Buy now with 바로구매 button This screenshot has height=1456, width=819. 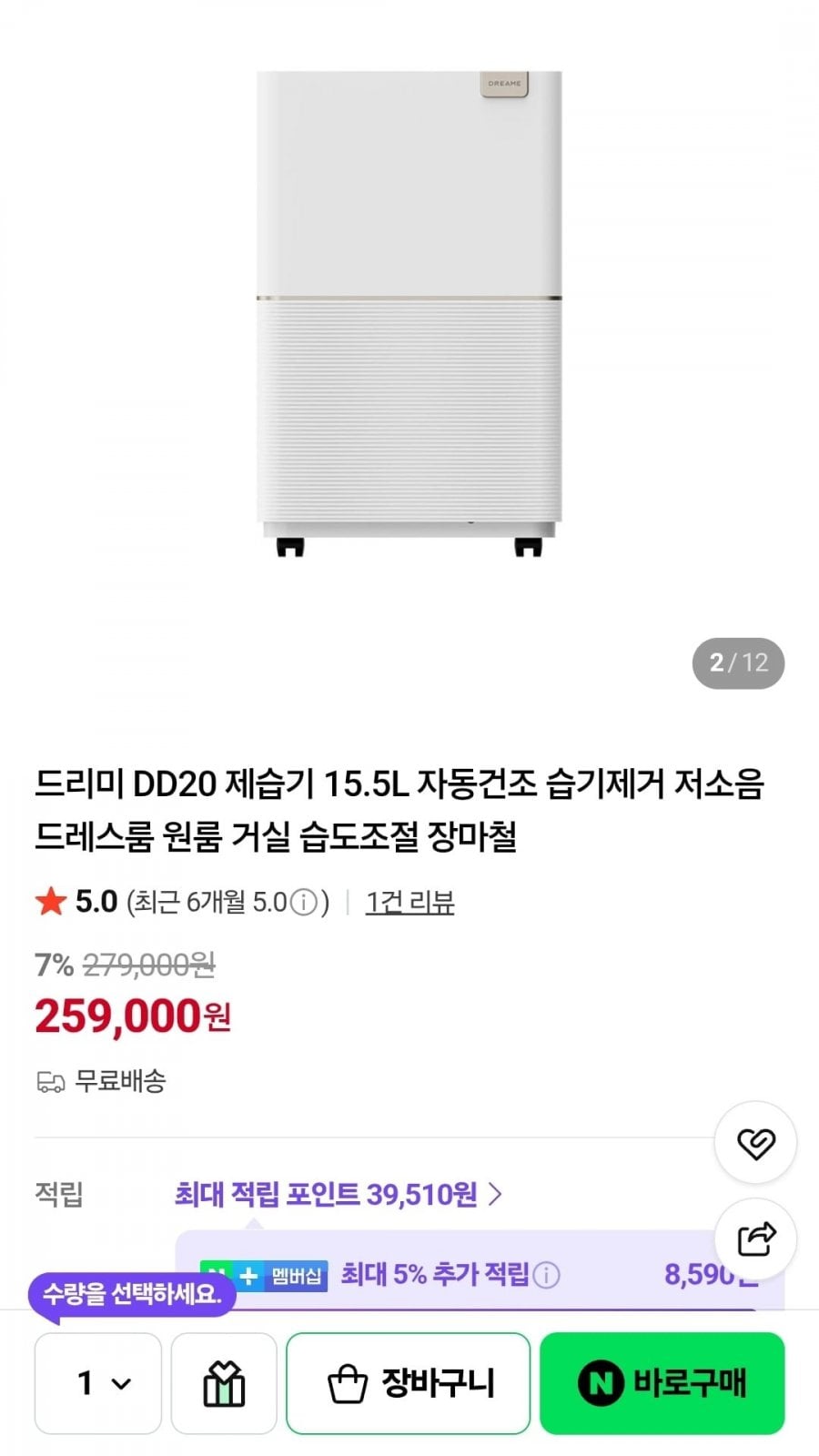coord(662,1383)
